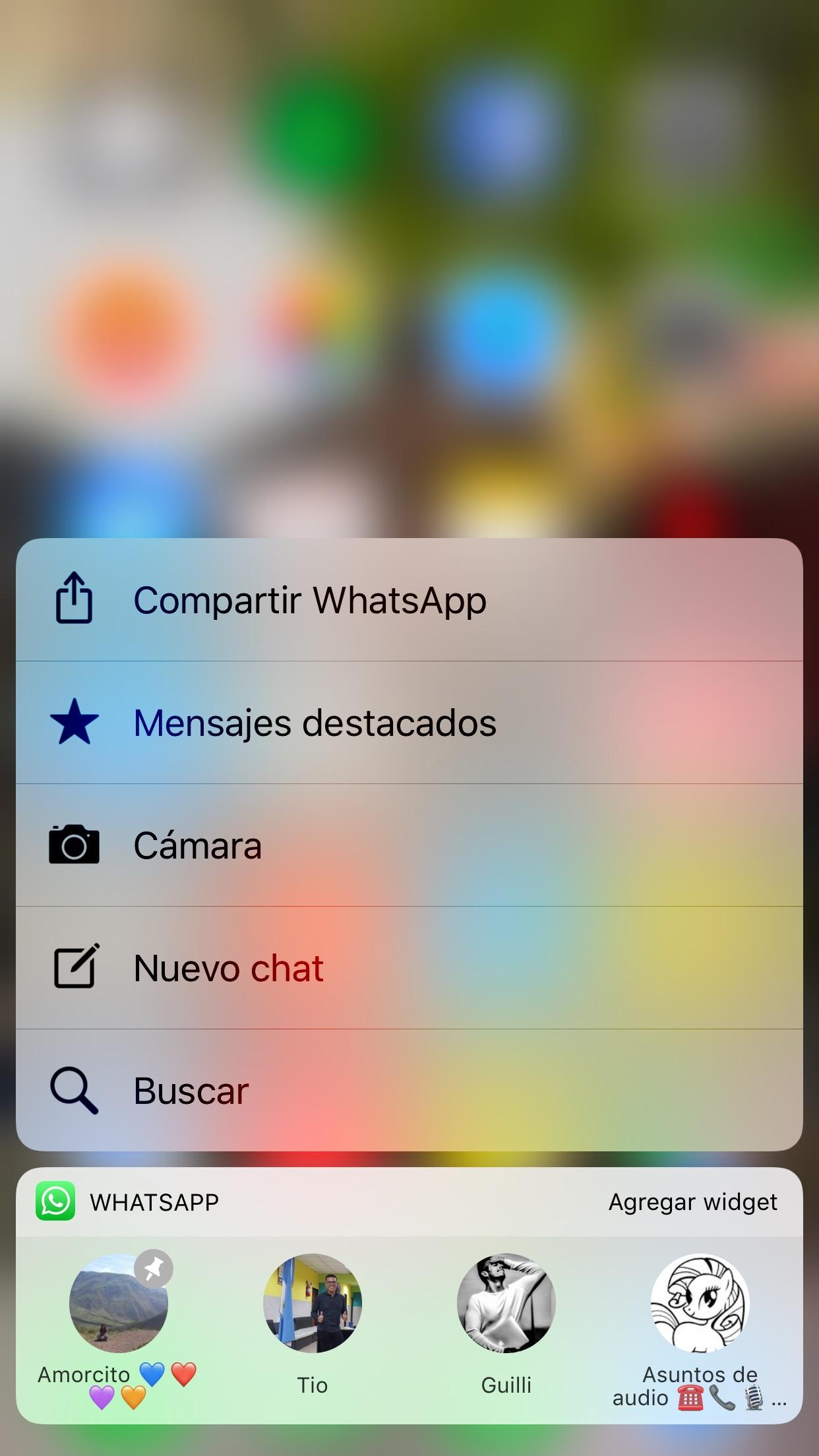
Task: Start a Nuevo chat
Action: point(409,968)
